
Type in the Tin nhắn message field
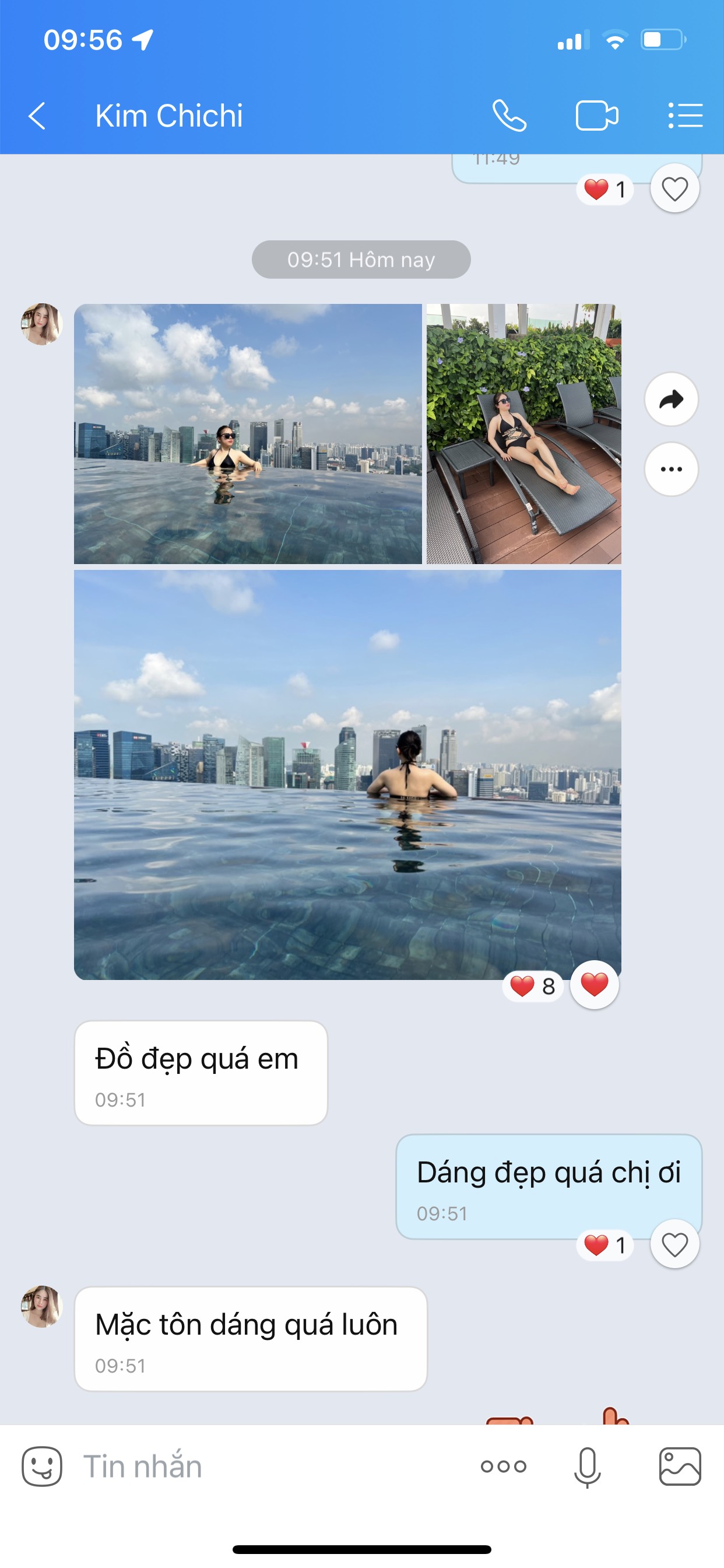pyautogui.click(x=268, y=1466)
